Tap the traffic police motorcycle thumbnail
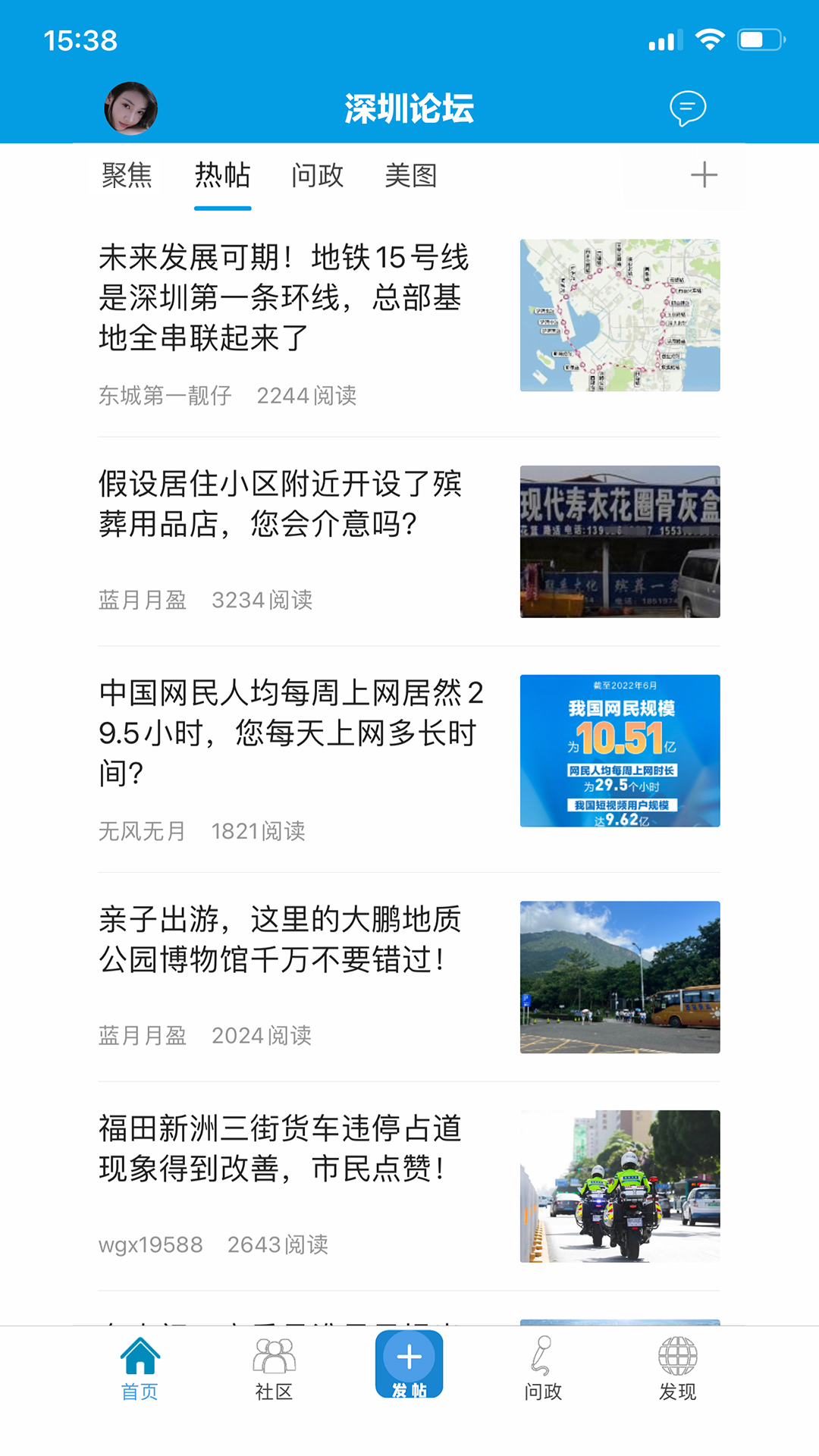The height and width of the screenshot is (1456, 819). point(620,1187)
